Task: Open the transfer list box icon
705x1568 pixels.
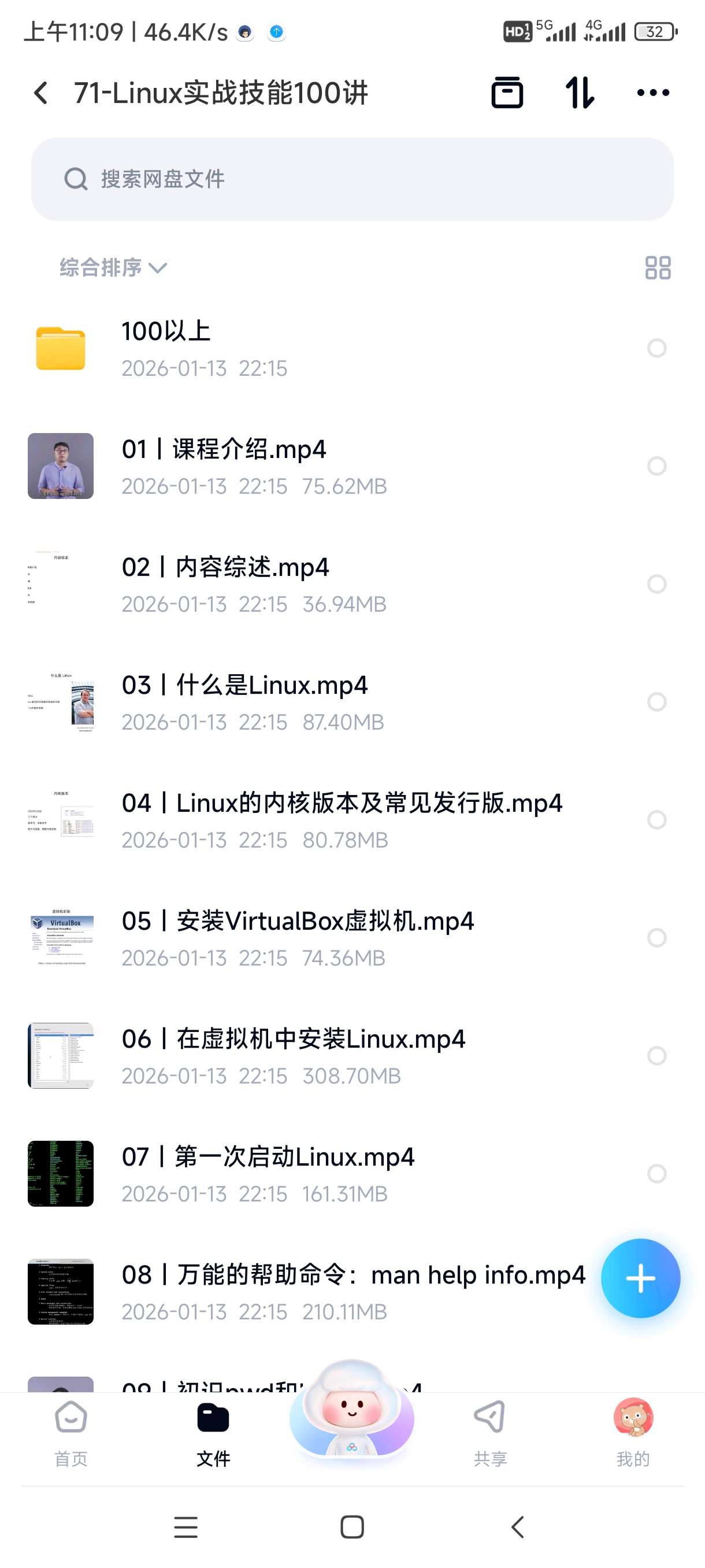Action: (x=506, y=93)
